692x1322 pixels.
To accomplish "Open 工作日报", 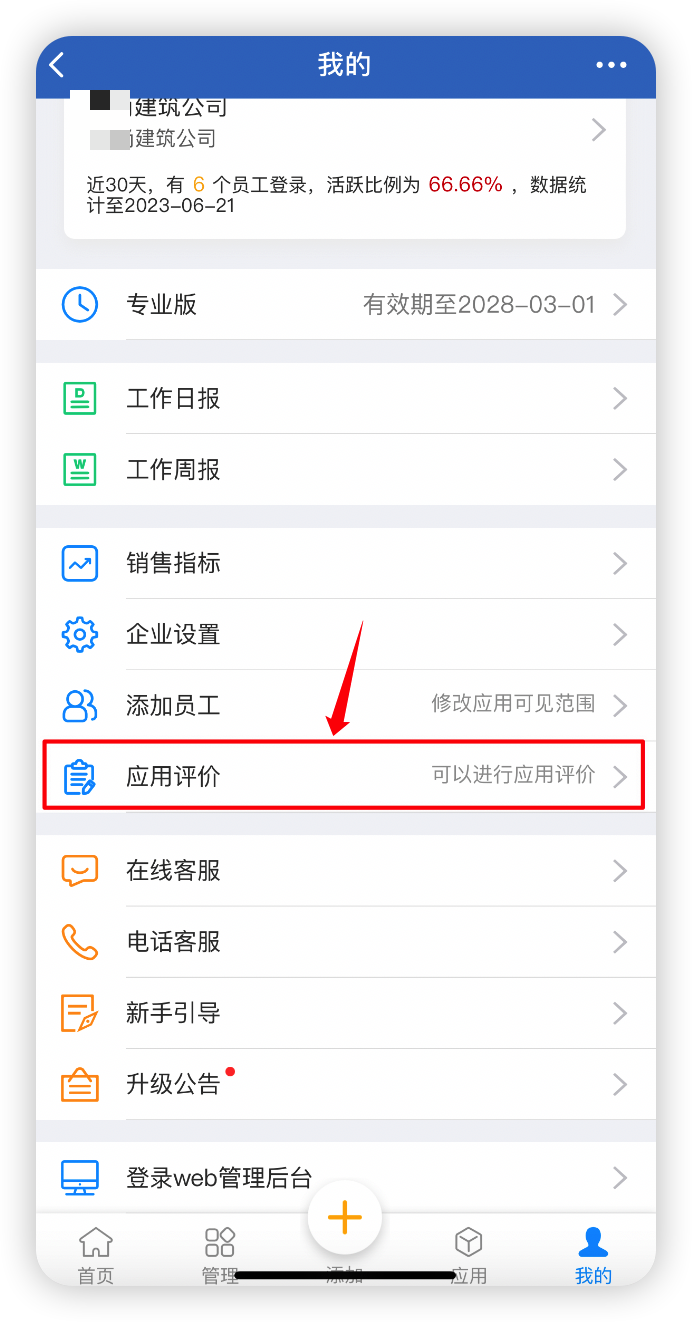I will pyautogui.click(x=345, y=399).
